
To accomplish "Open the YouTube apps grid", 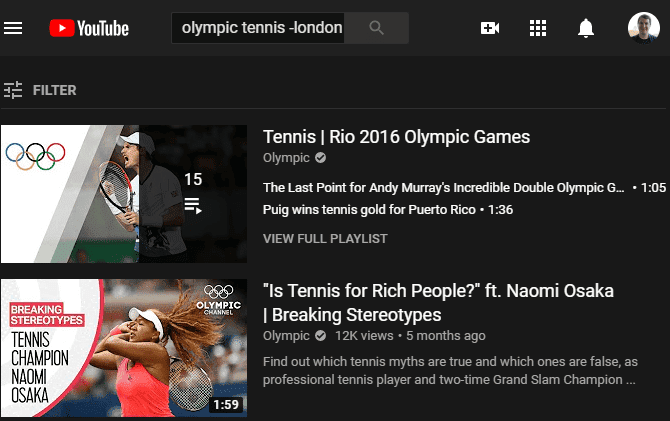I will click(x=538, y=28).
